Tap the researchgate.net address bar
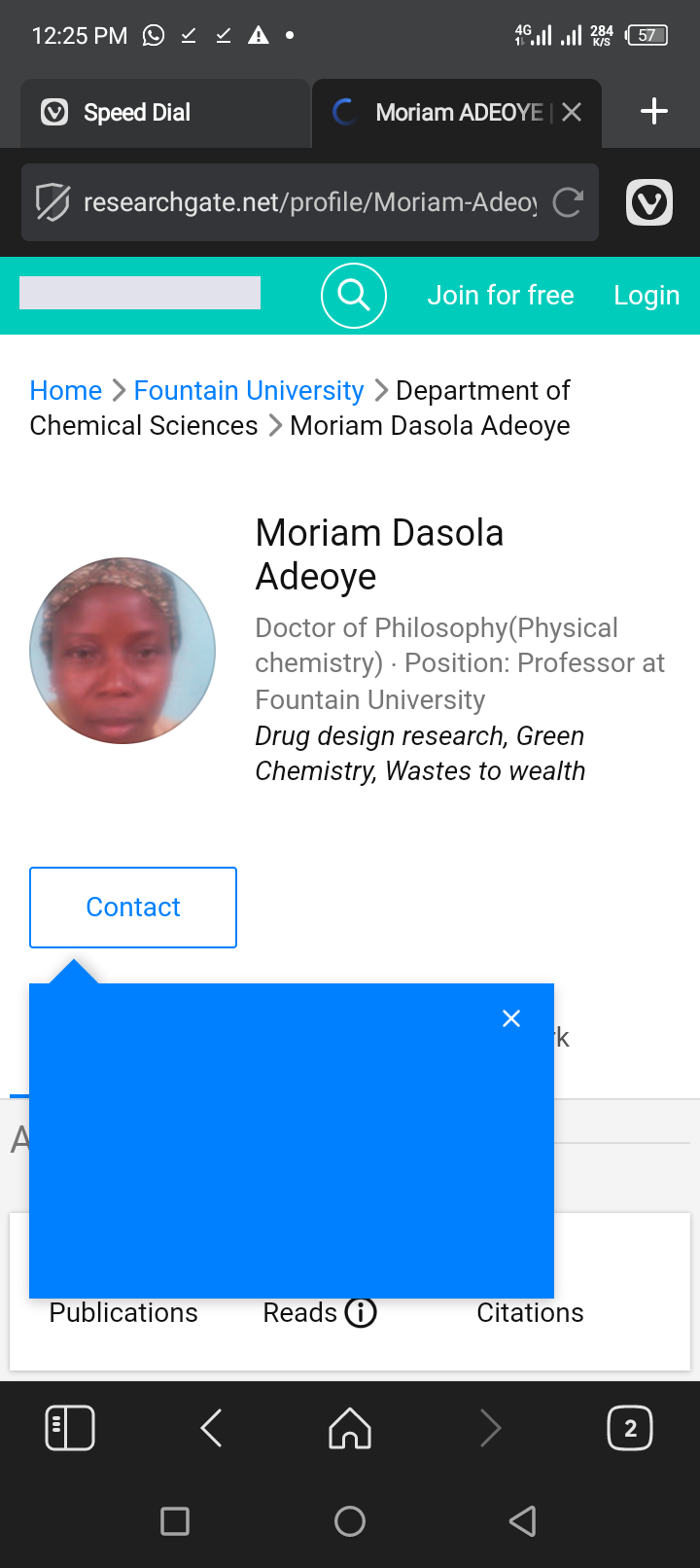Screen dimensions: 700x1568 (309, 202)
